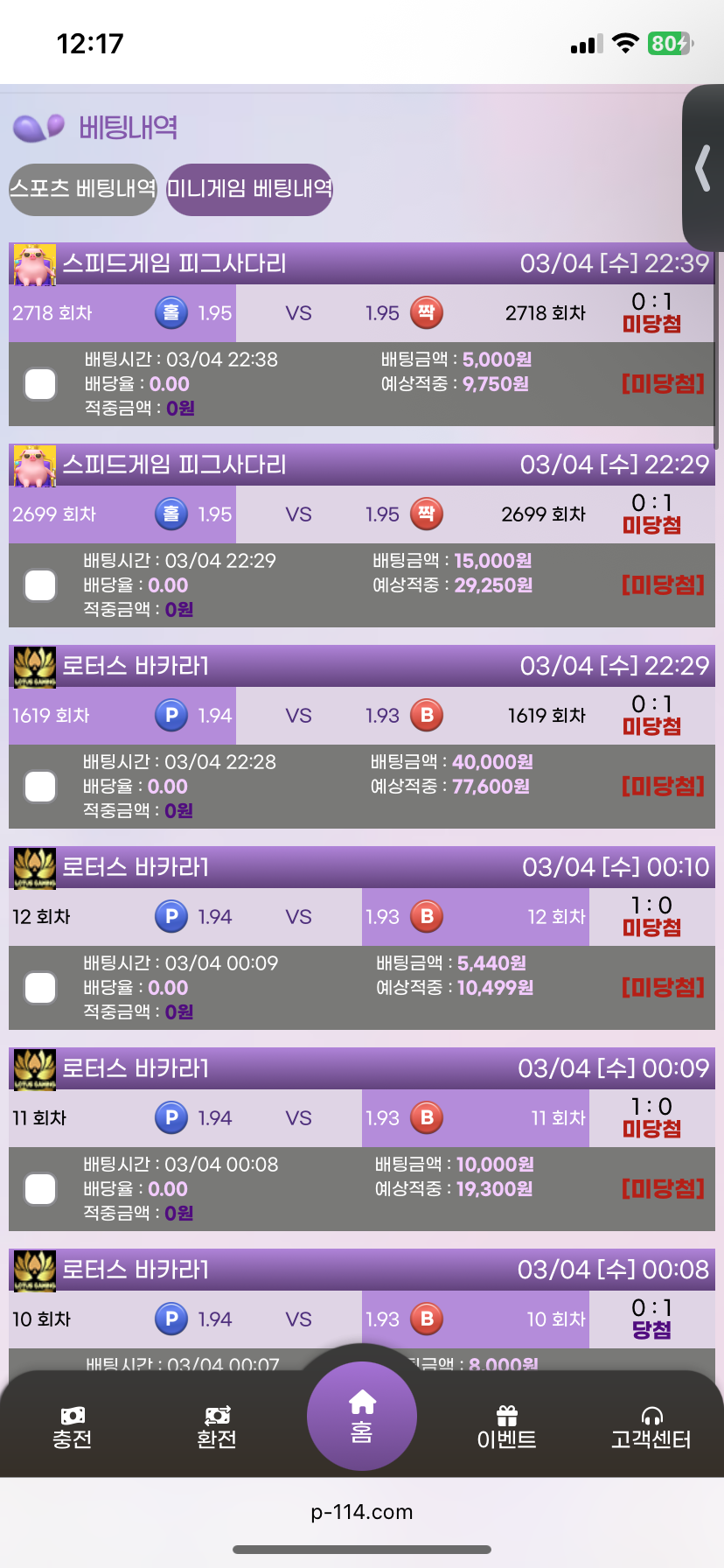Open the 이벤트 tab
This screenshot has width=724, height=1568.
(x=506, y=1428)
